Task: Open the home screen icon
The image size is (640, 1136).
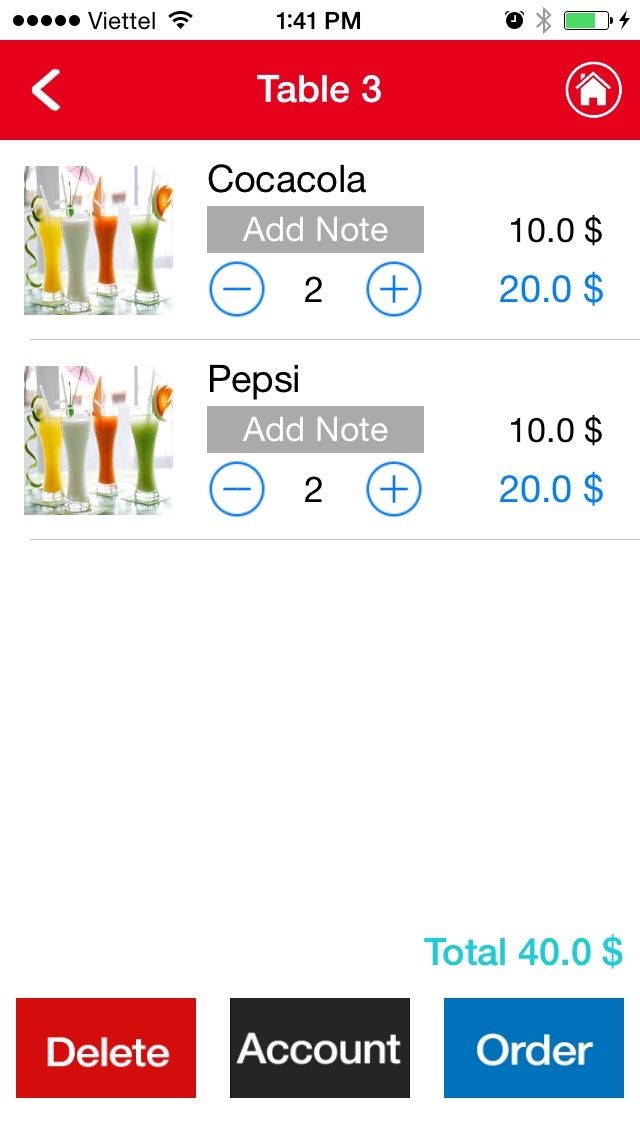Action: coord(593,90)
